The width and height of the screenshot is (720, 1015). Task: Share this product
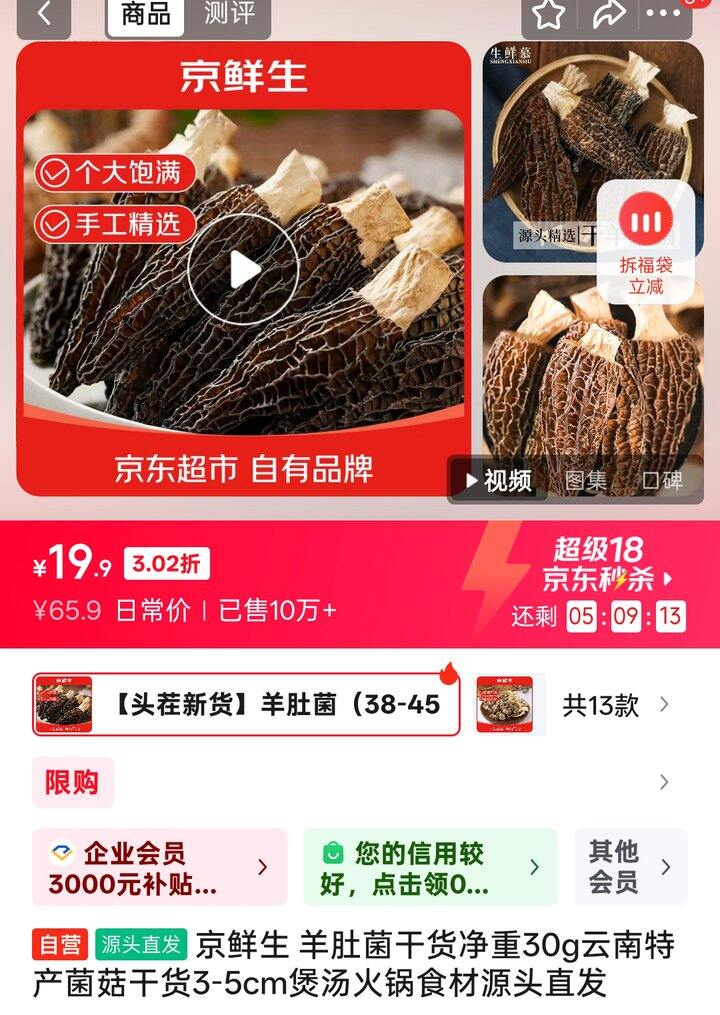(607, 15)
